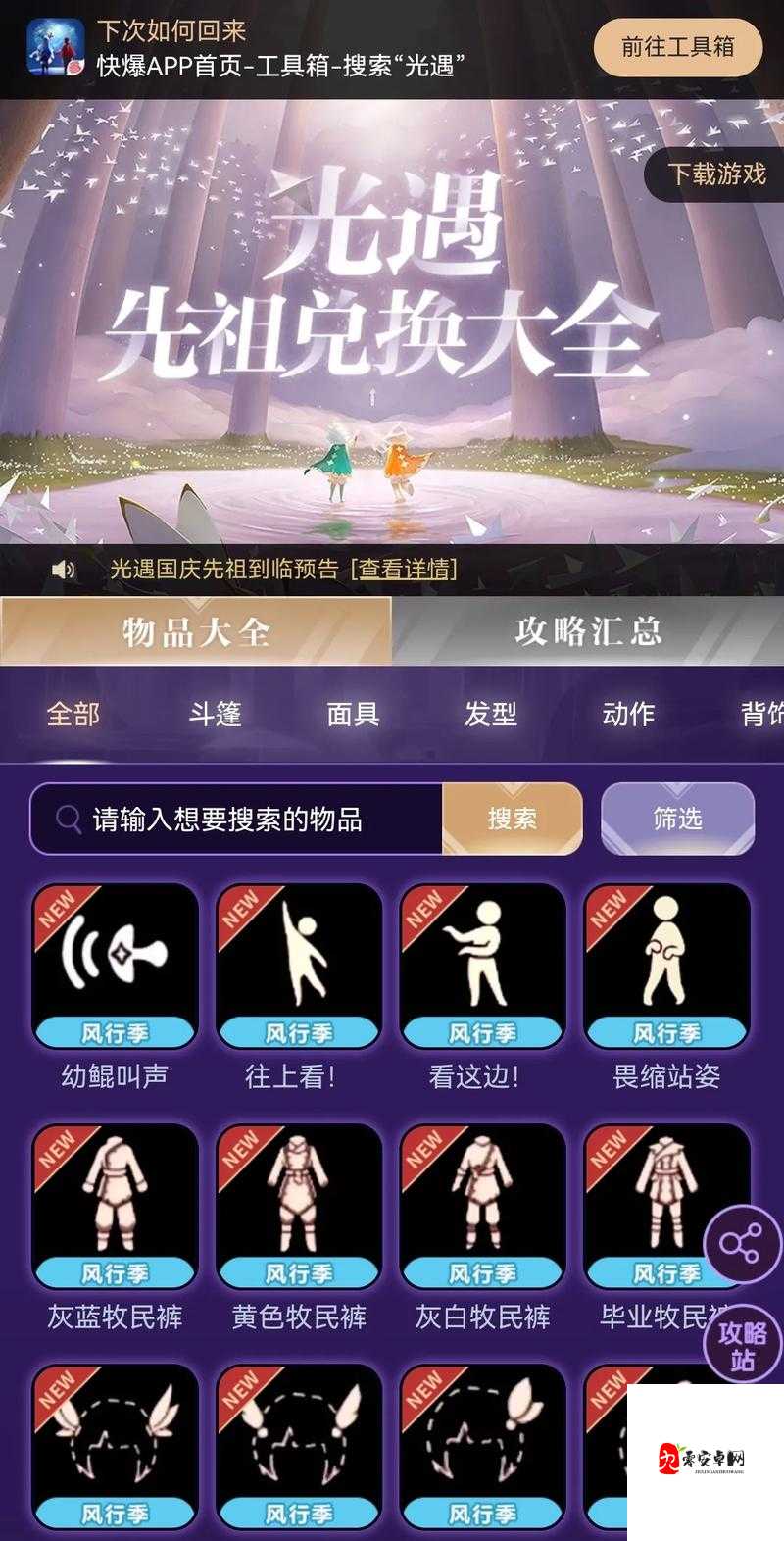Share this page via share icon

[742, 1245]
